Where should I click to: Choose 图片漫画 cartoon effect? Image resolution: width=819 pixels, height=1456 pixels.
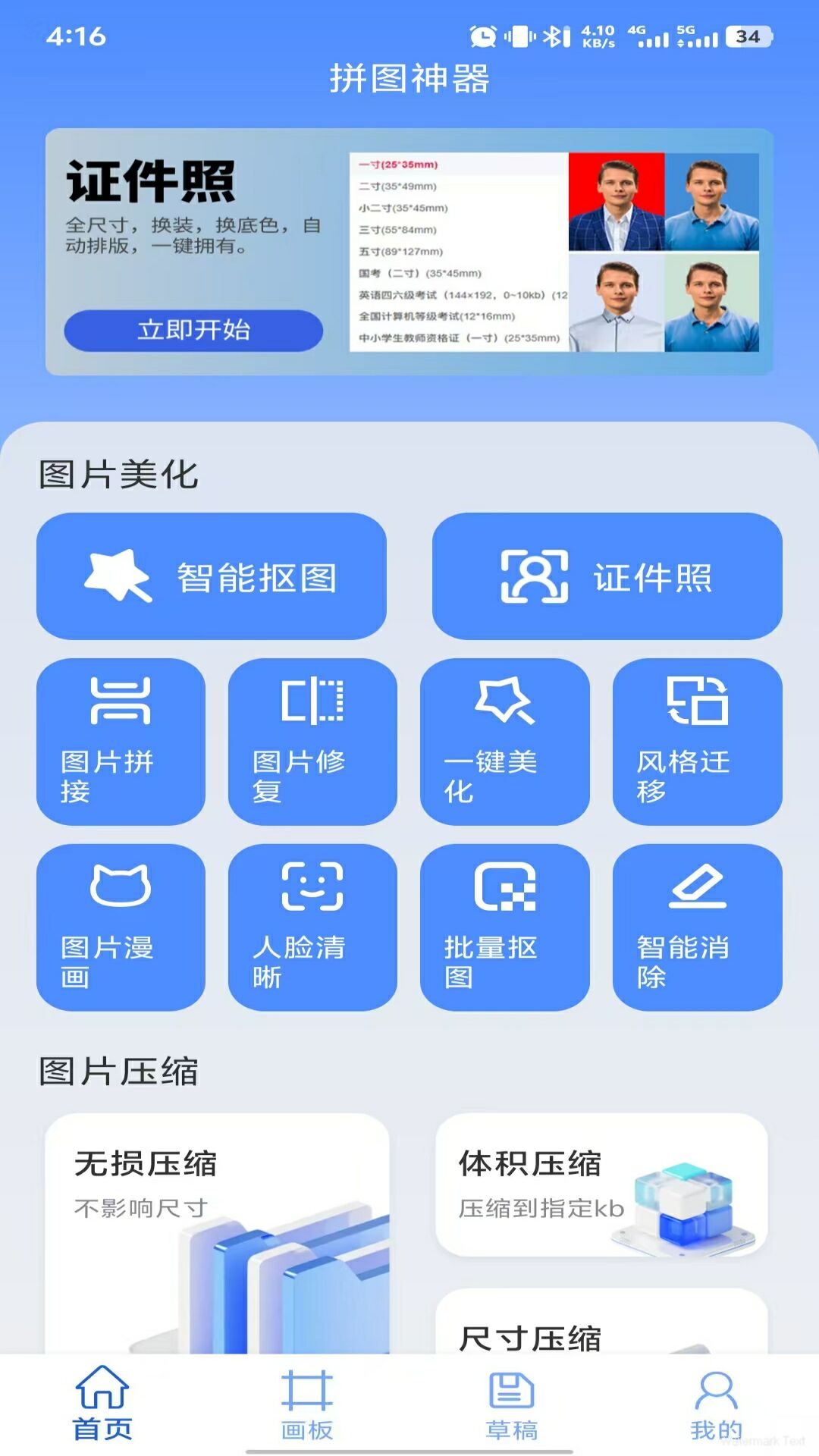click(121, 927)
